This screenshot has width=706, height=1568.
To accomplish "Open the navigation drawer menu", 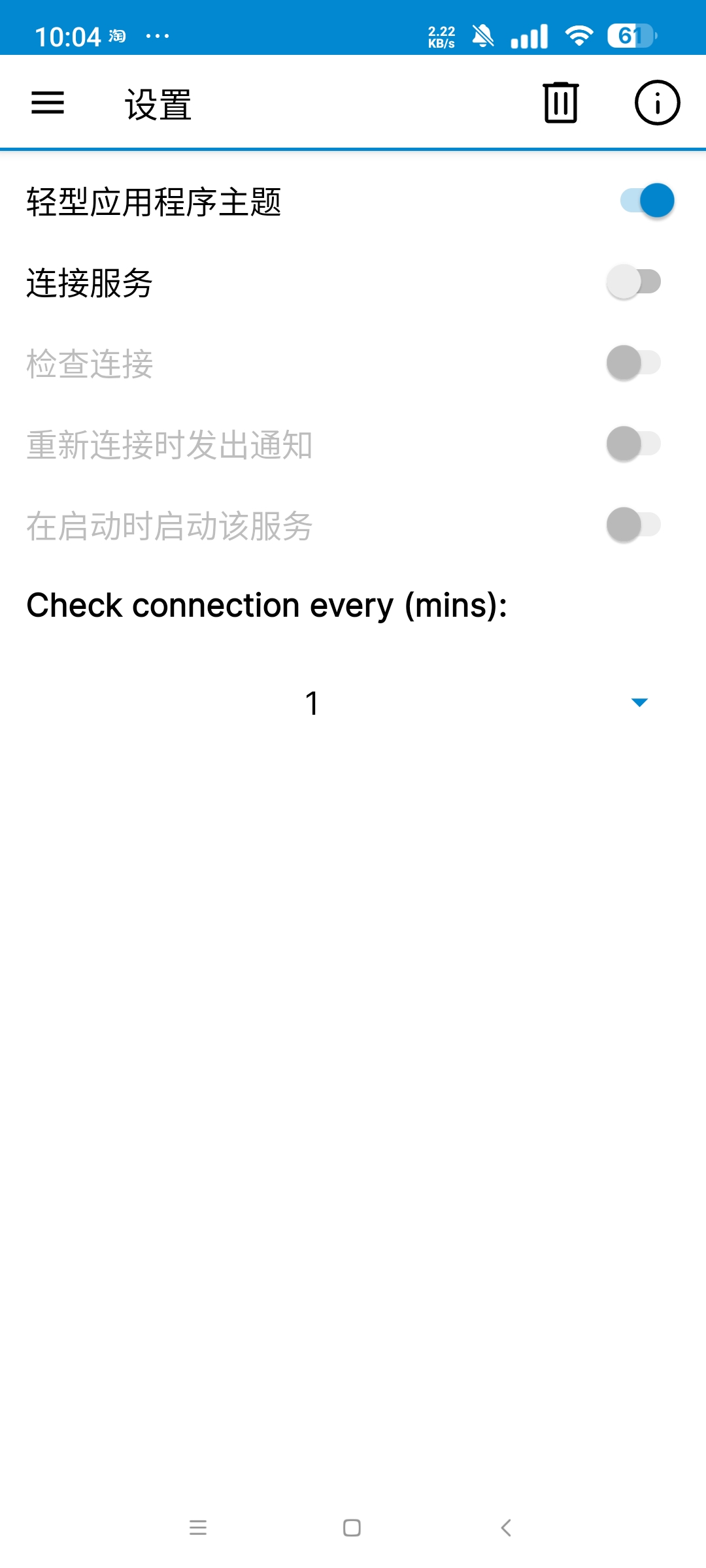I will (x=48, y=103).
